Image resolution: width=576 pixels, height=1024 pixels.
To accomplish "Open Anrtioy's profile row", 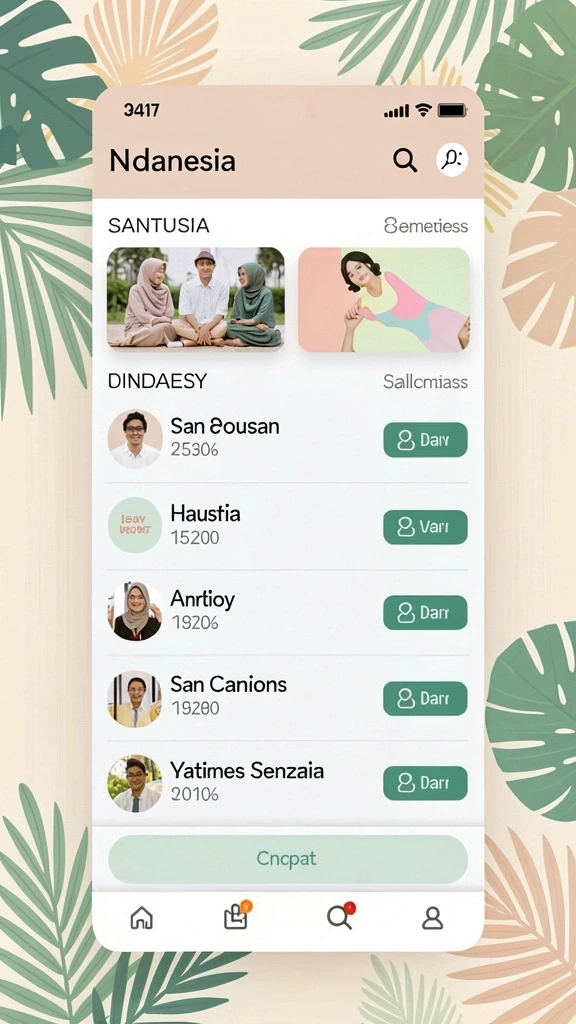I will (x=287, y=612).
